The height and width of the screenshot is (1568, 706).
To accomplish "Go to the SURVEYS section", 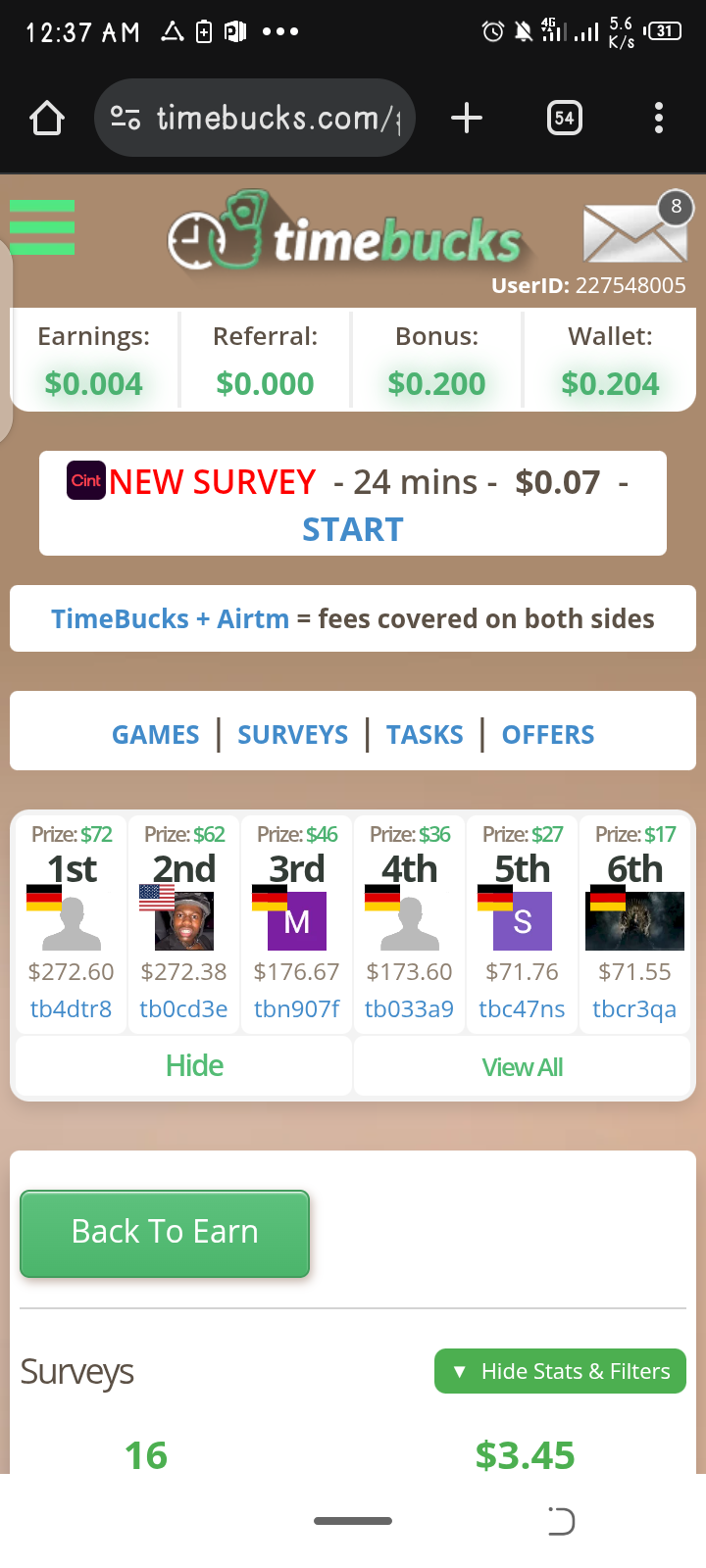I will tap(292, 735).
